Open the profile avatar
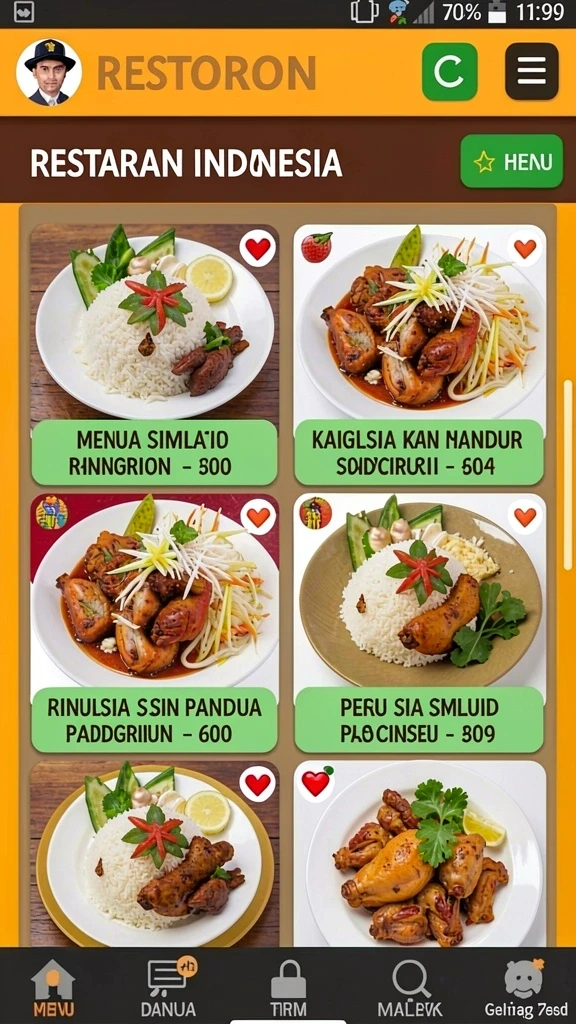This screenshot has height=1024, width=576. (x=49, y=72)
